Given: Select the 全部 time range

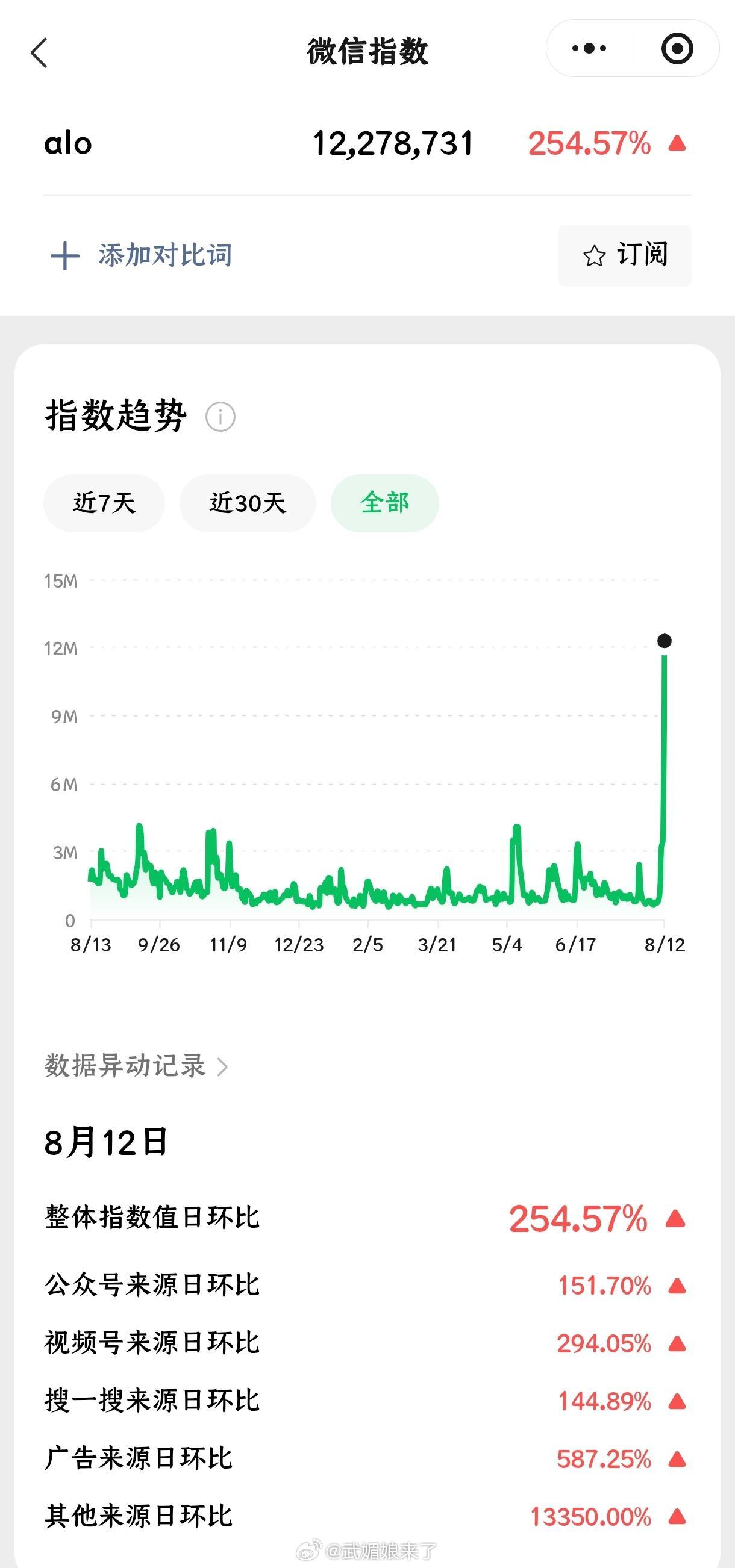Looking at the screenshot, I should pos(385,503).
